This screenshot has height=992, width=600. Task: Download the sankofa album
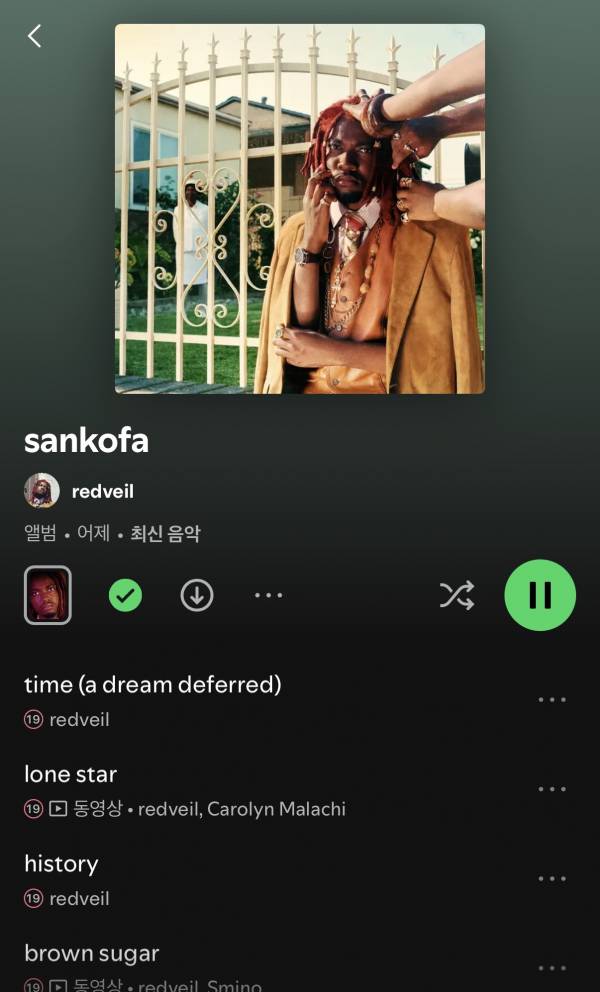point(197,595)
